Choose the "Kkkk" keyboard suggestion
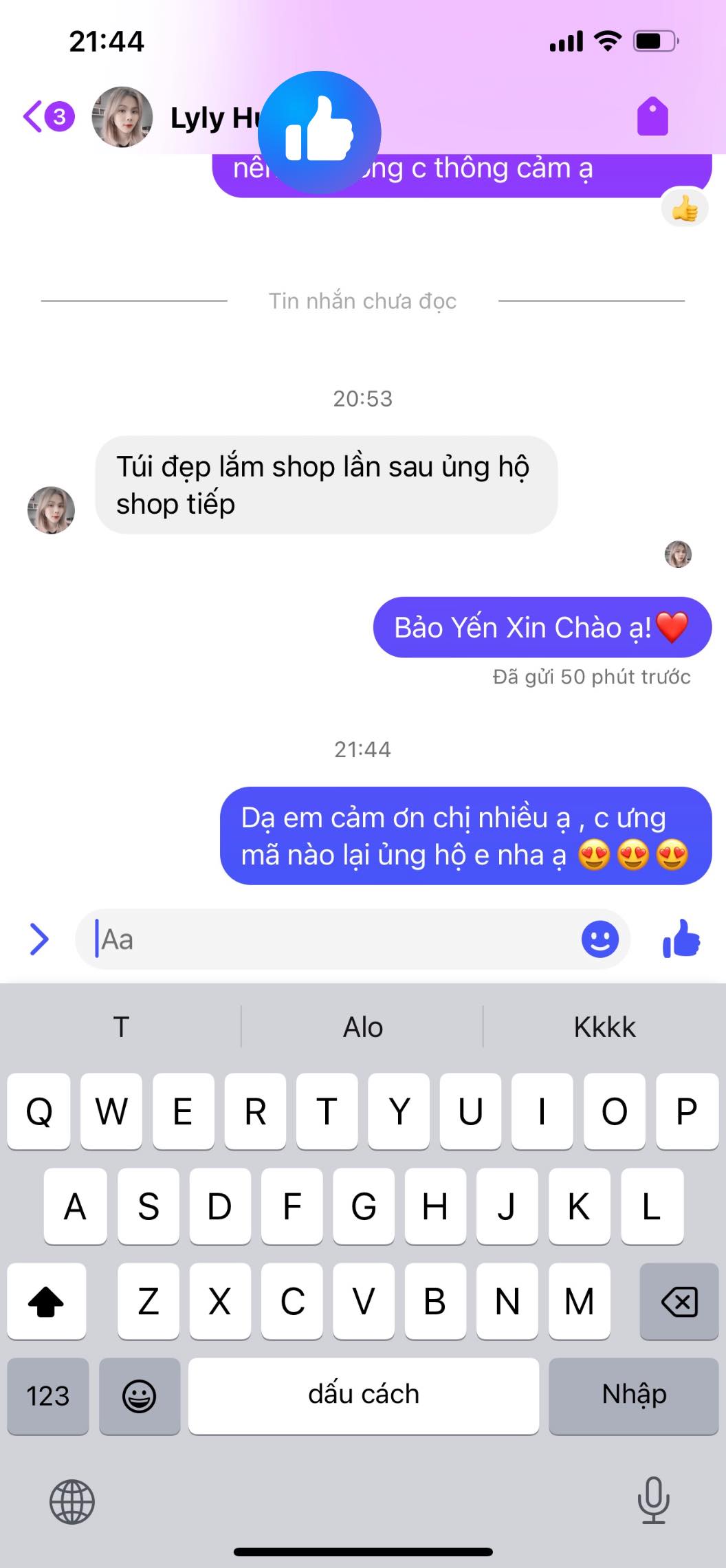The width and height of the screenshot is (726, 1568). (x=604, y=1027)
